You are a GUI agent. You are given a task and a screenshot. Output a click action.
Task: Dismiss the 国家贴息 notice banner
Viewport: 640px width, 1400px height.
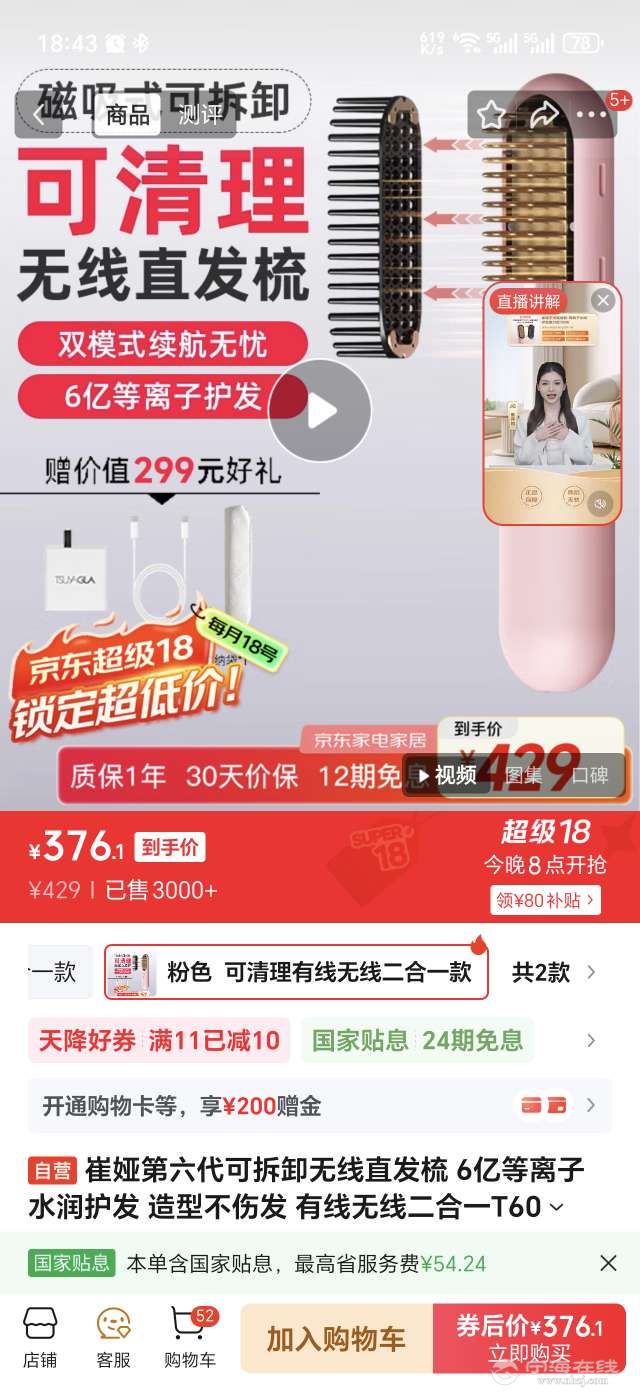[x=608, y=1263]
